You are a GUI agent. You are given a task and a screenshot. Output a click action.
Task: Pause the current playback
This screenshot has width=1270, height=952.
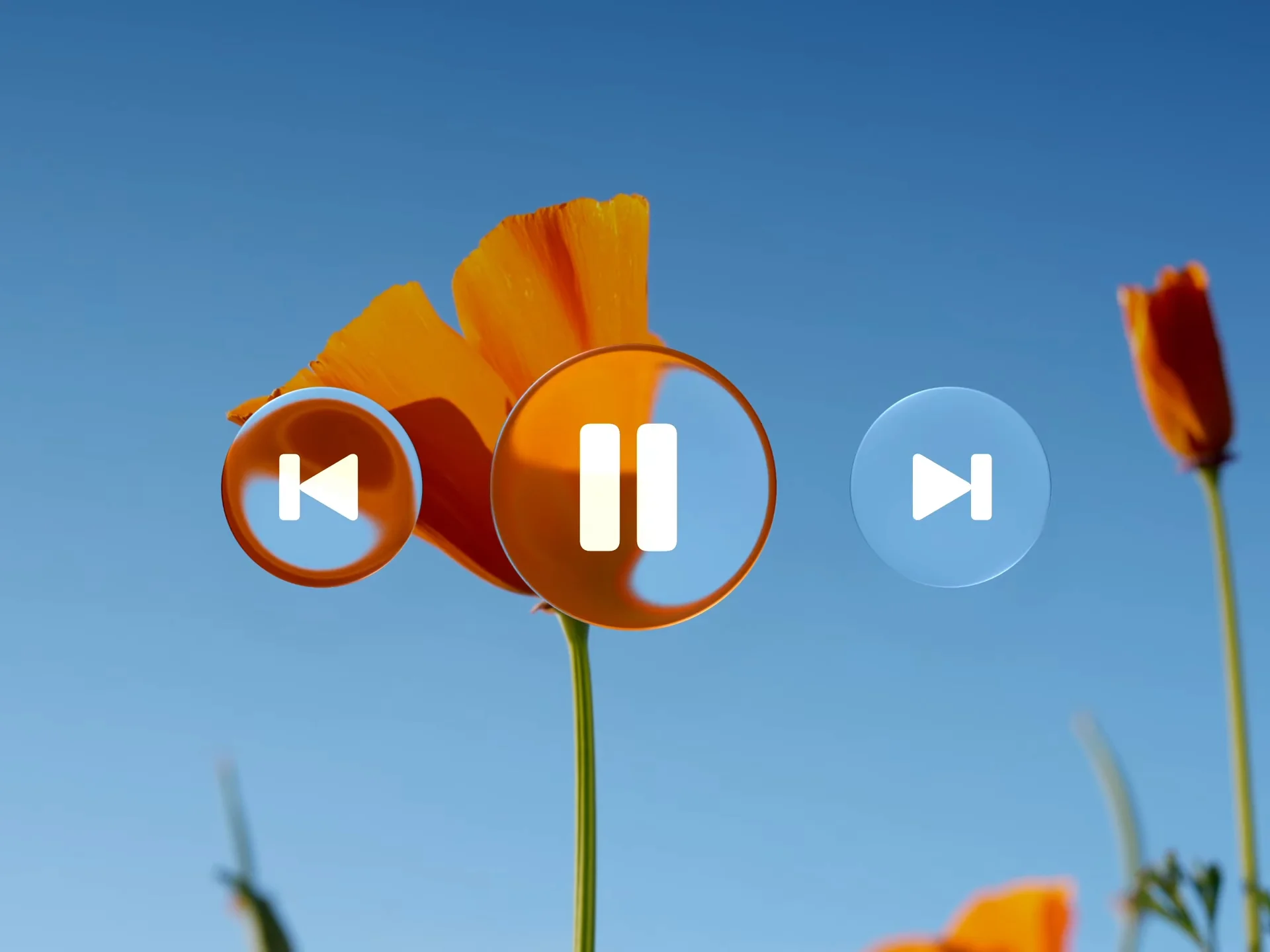(632, 487)
